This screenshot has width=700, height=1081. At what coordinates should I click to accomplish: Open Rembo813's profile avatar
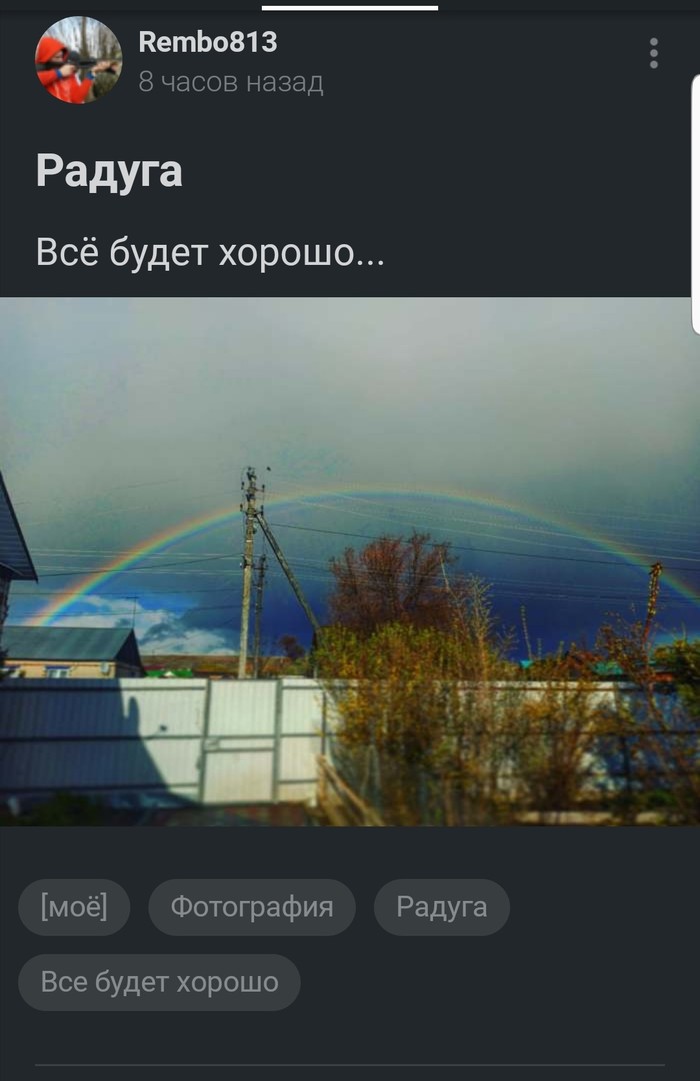coord(78,60)
